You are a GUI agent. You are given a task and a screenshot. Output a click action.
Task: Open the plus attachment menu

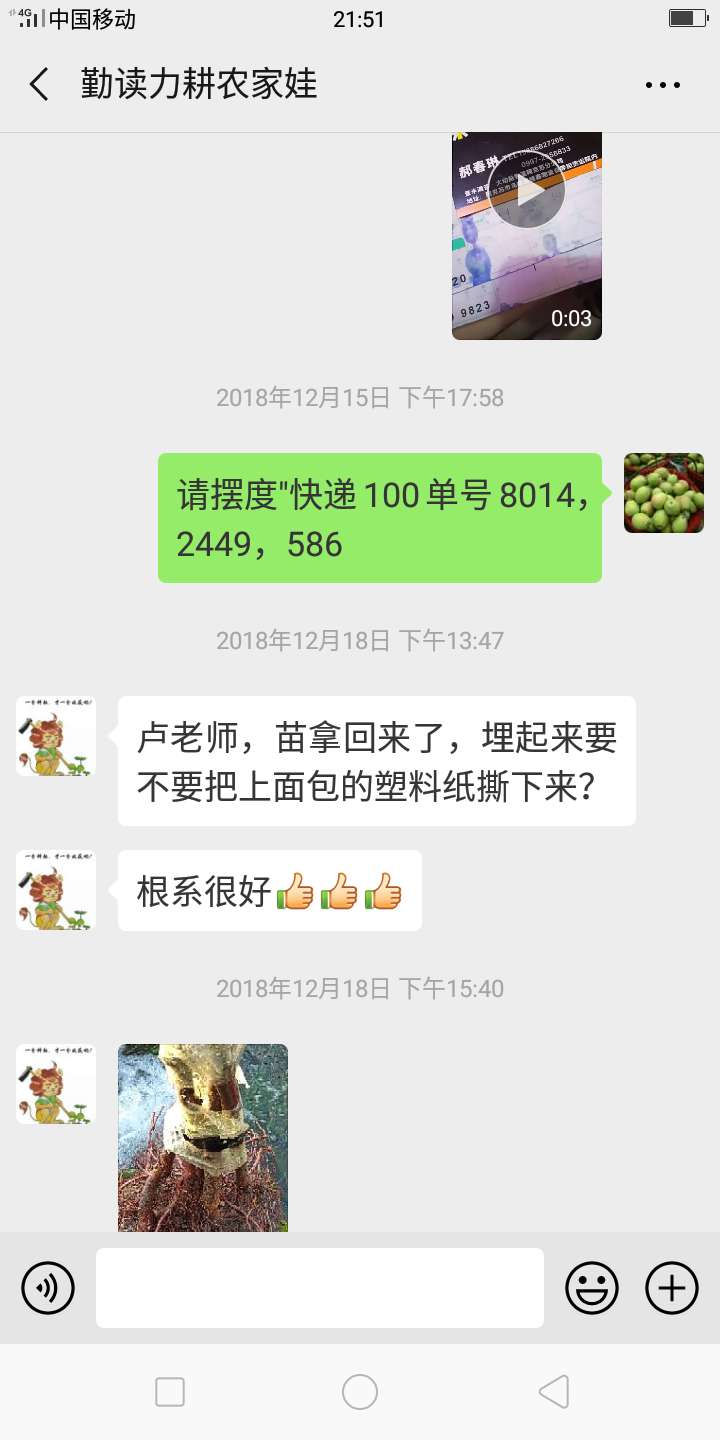click(671, 1287)
